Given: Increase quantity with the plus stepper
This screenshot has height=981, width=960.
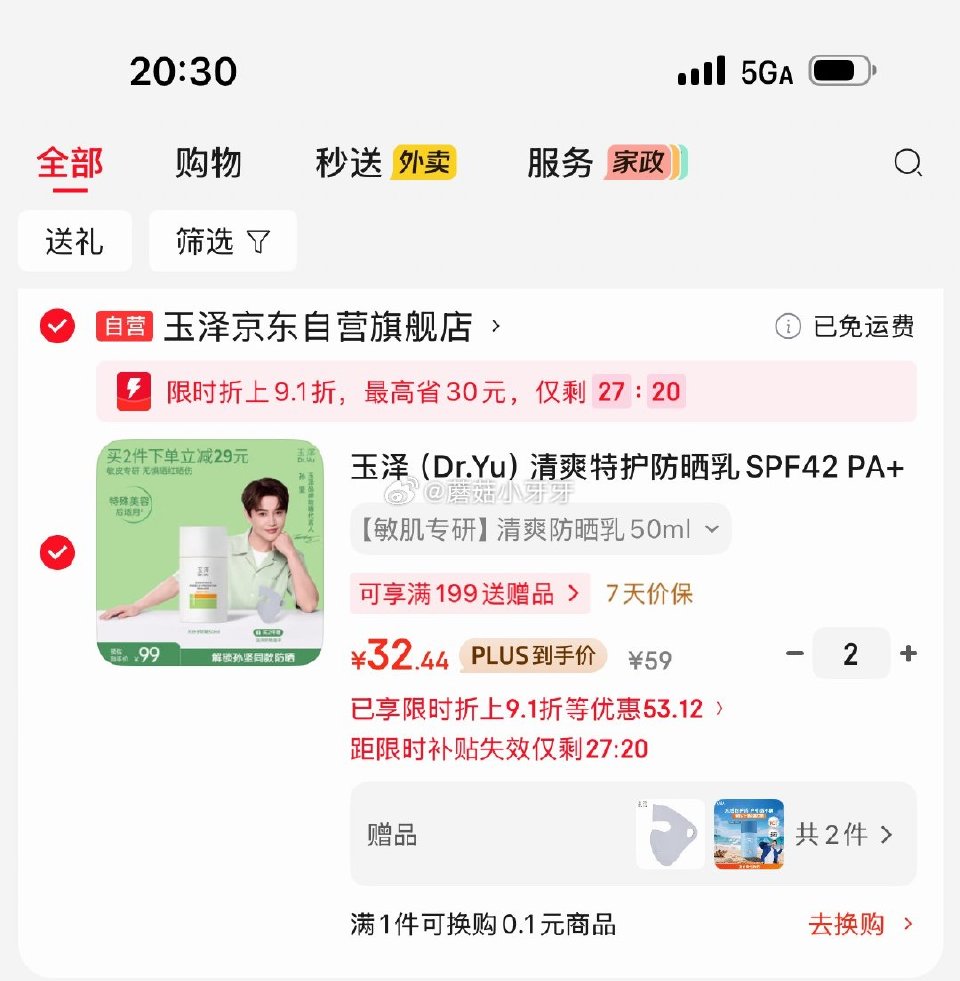Looking at the screenshot, I should pos(907,654).
